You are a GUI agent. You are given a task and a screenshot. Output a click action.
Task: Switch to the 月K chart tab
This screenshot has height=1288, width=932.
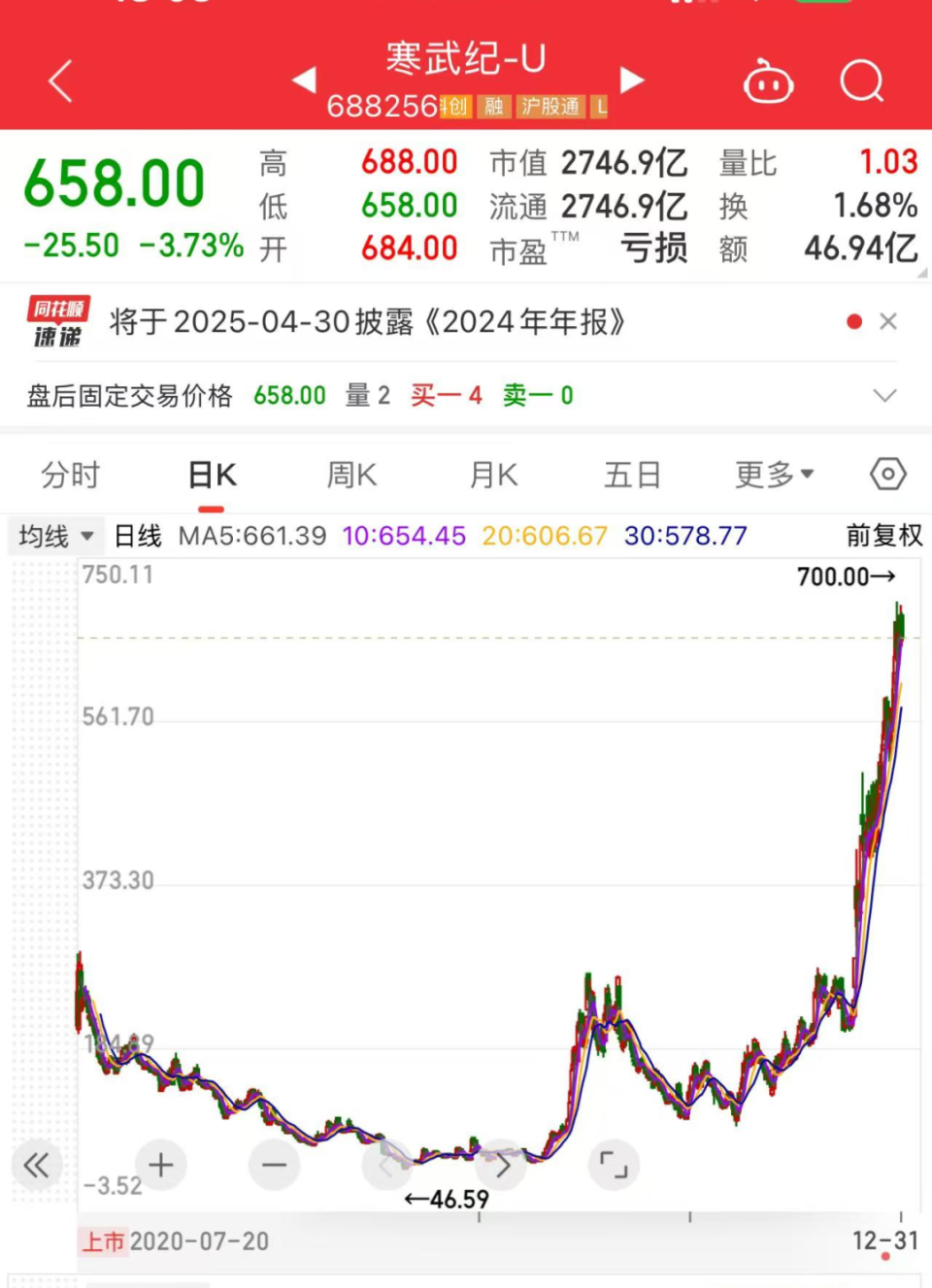pos(493,475)
